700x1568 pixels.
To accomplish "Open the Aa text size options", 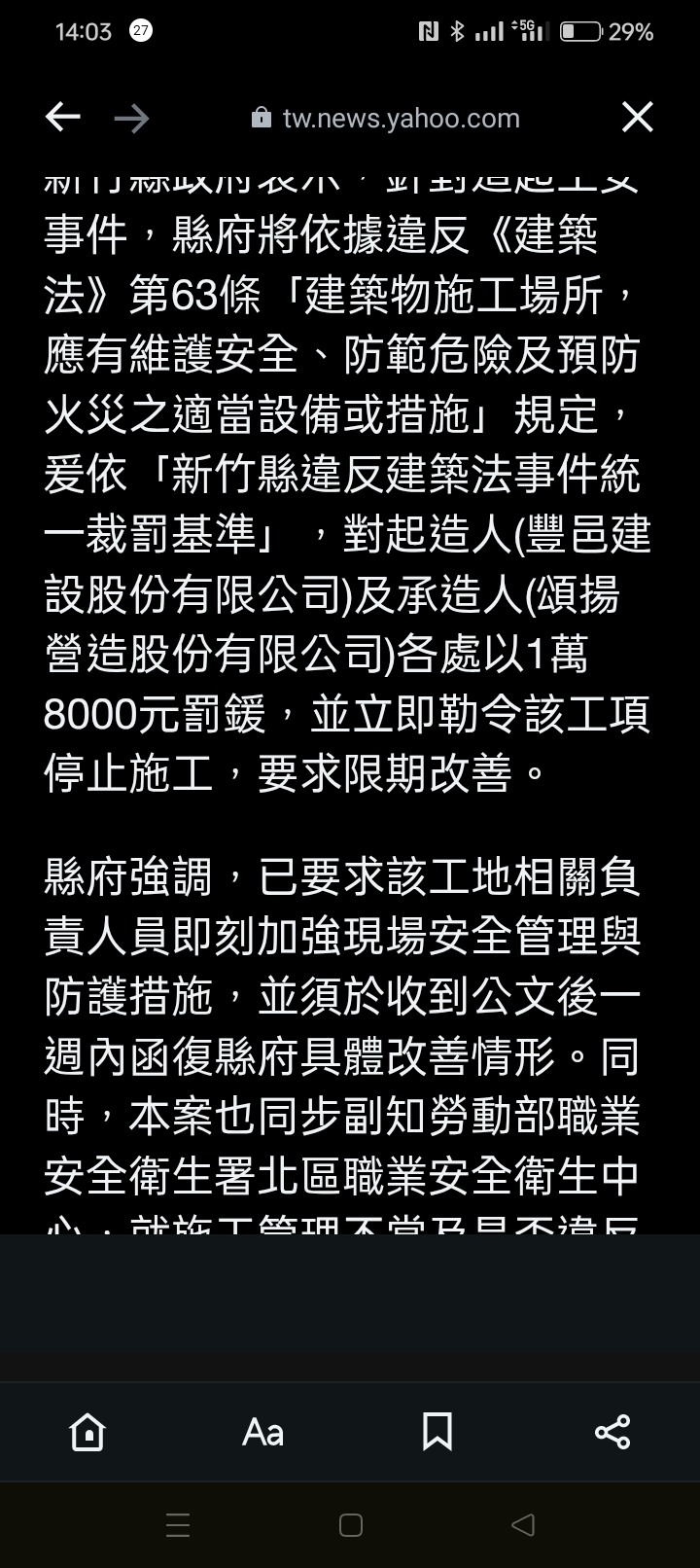I will tap(262, 1432).
